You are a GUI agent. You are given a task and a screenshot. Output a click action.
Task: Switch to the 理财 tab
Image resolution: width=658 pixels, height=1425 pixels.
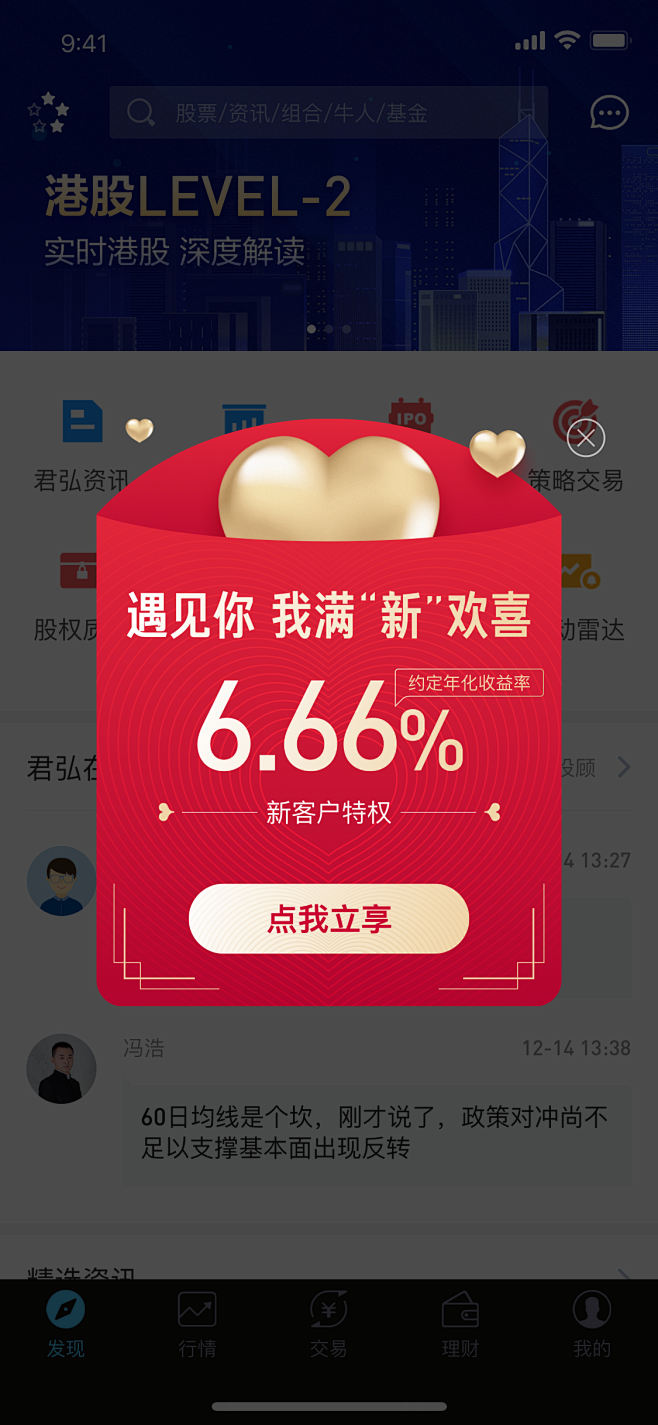point(460,1324)
